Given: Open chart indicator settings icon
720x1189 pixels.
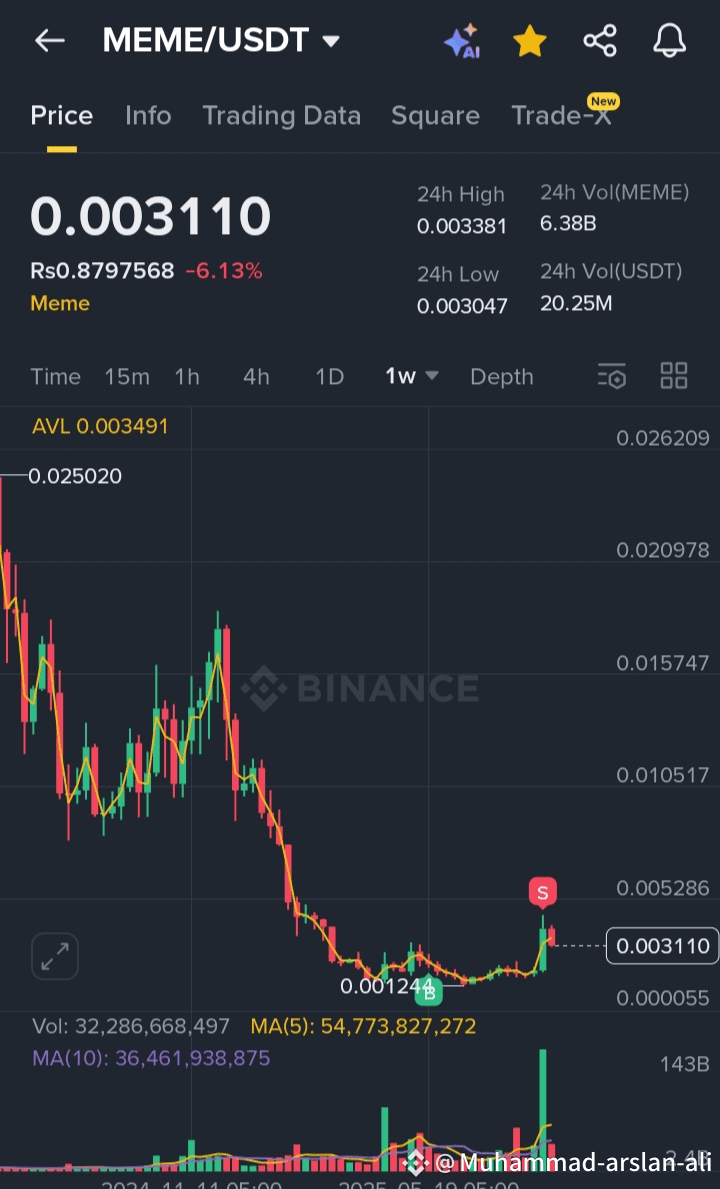Looking at the screenshot, I should coord(612,375).
